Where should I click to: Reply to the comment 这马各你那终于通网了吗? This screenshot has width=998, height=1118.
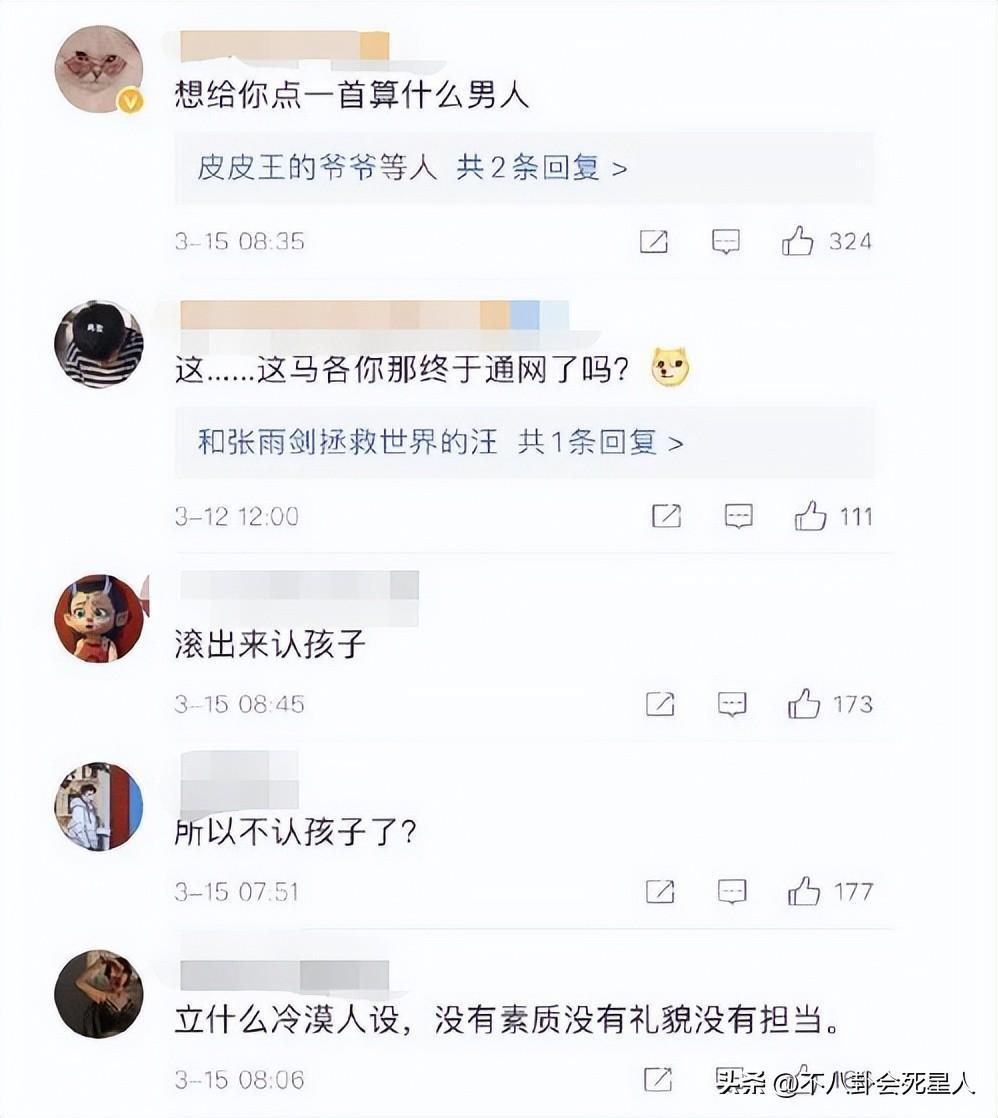coord(738,516)
